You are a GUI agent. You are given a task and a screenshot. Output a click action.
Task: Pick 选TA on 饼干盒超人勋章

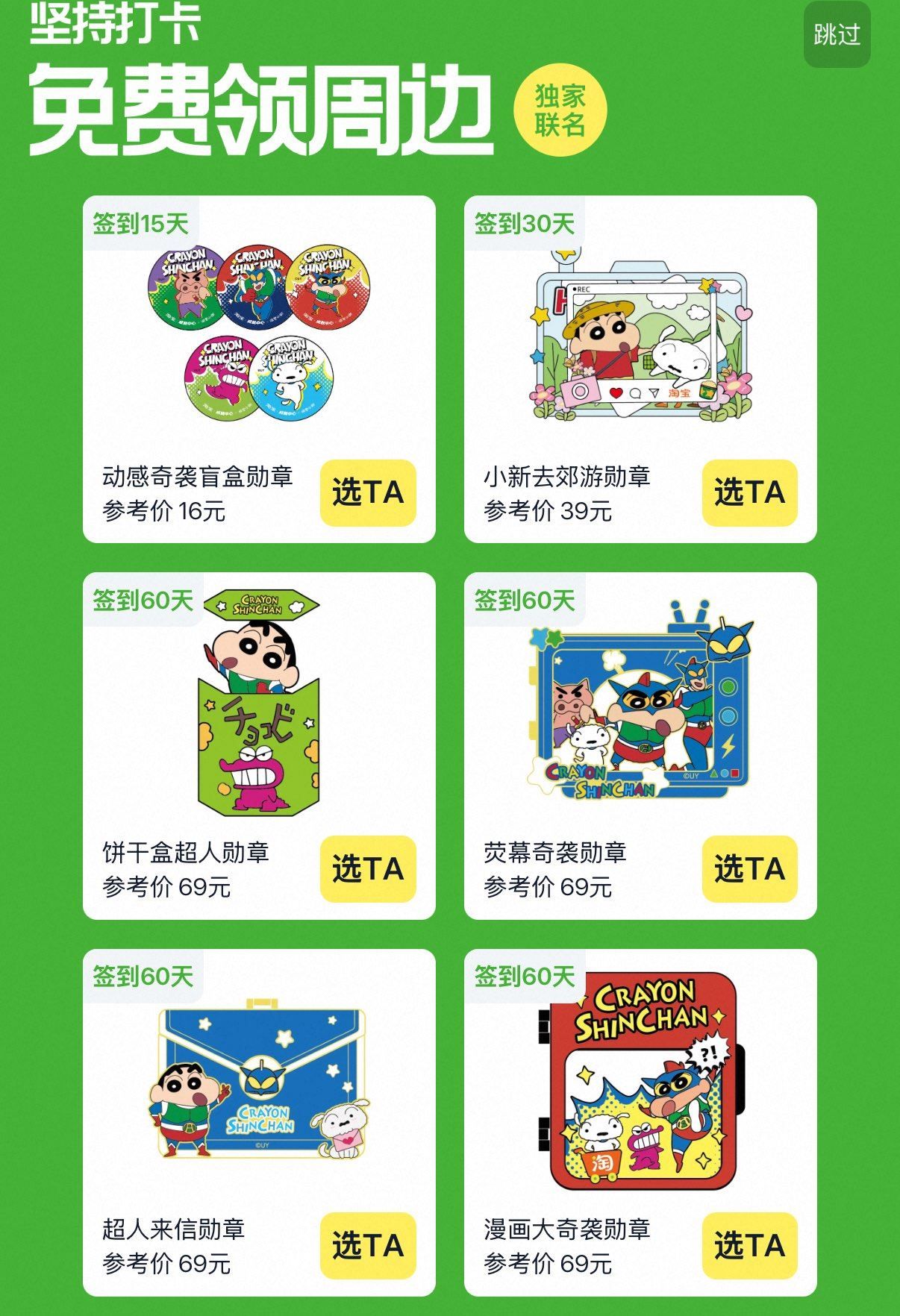click(x=368, y=869)
